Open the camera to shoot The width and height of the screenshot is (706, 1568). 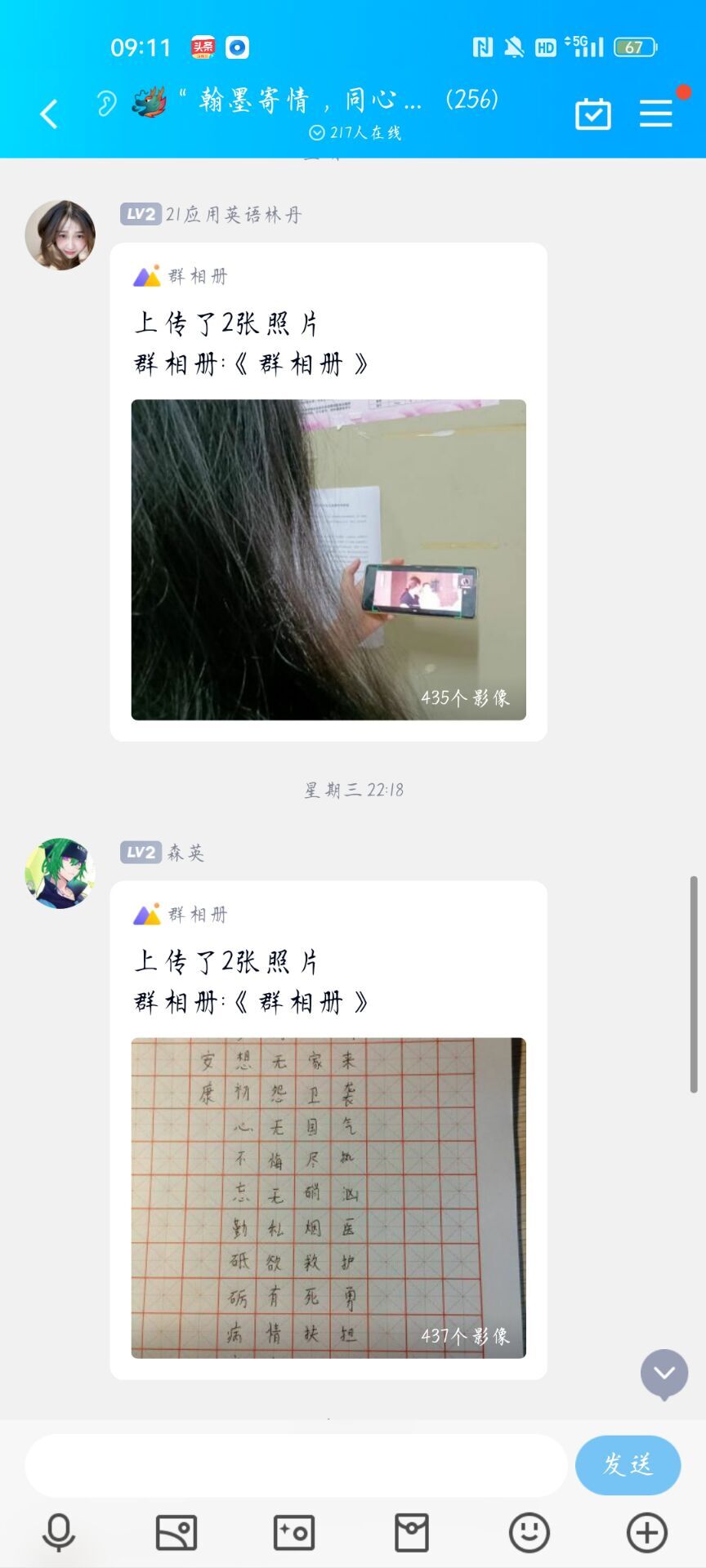pos(294,1532)
